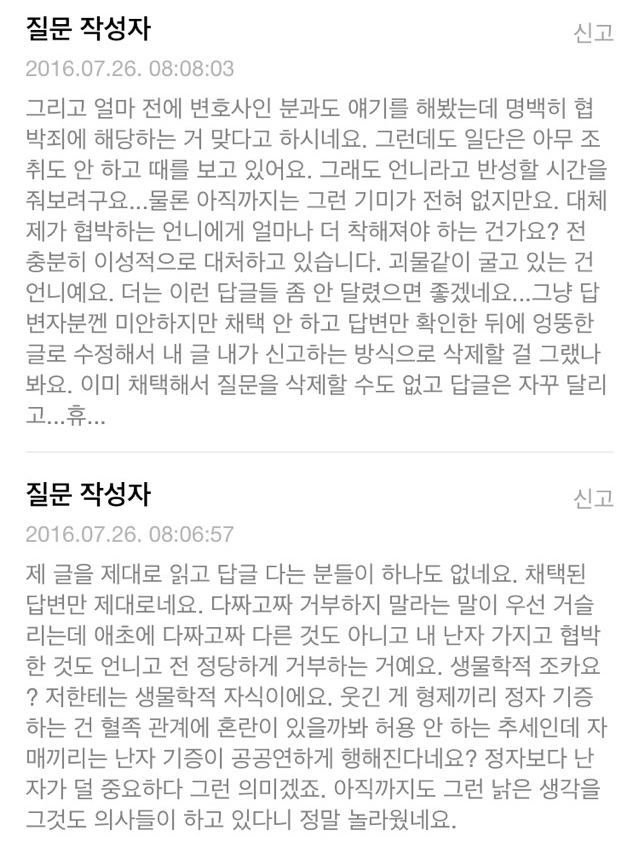This screenshot has width=639, height=844.
Task: Tap 신고 on the 08:08:03 comment
Action: (593, 34)
